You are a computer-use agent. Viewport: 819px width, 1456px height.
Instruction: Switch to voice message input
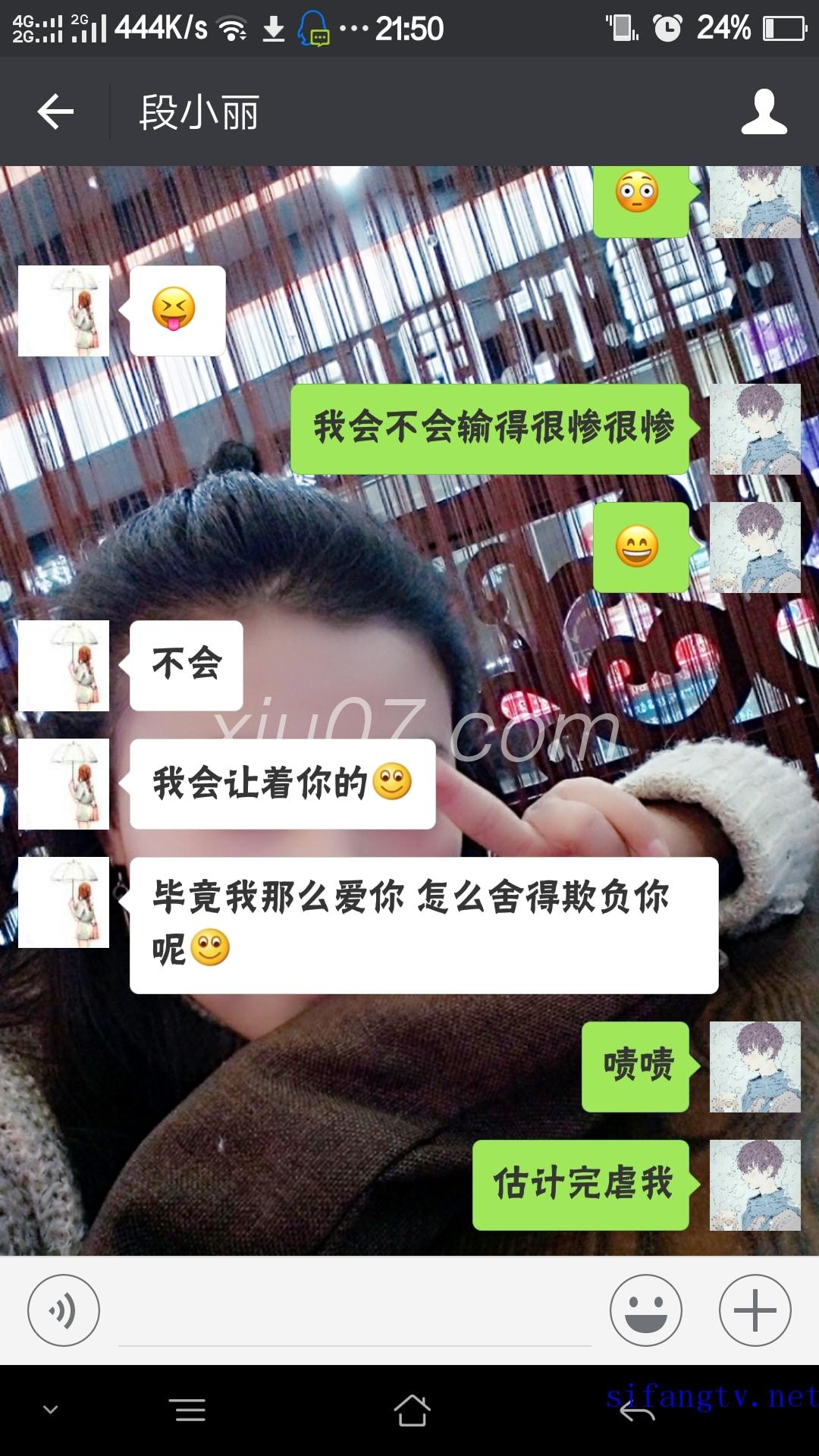(64, 1310)
